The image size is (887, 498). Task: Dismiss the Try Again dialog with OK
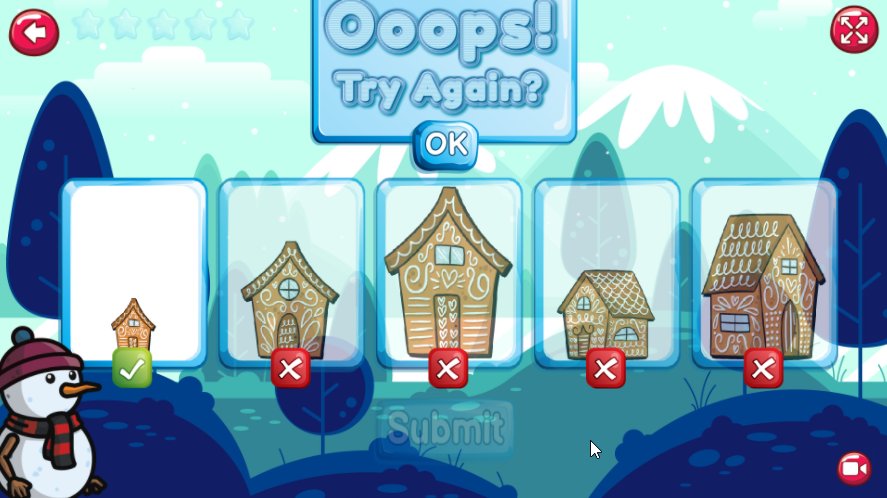[x=445, y=144]
